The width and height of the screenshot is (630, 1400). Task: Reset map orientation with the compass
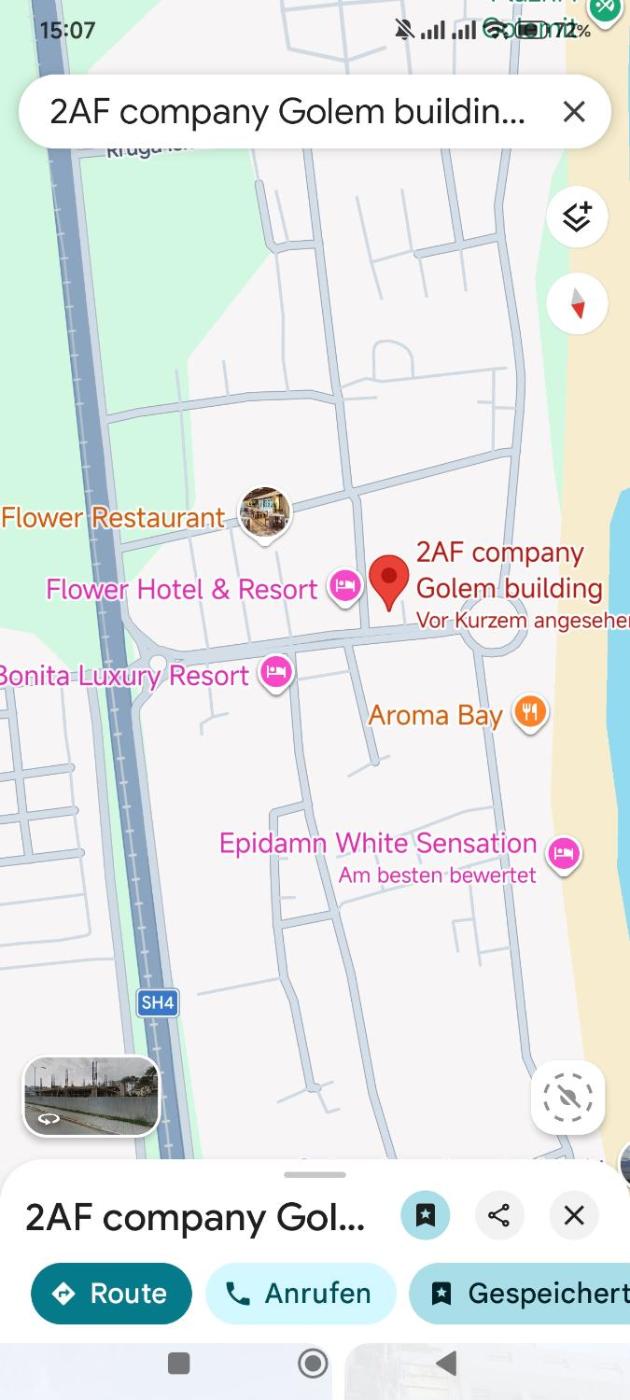pyautogui.click(x=577, y=302)
